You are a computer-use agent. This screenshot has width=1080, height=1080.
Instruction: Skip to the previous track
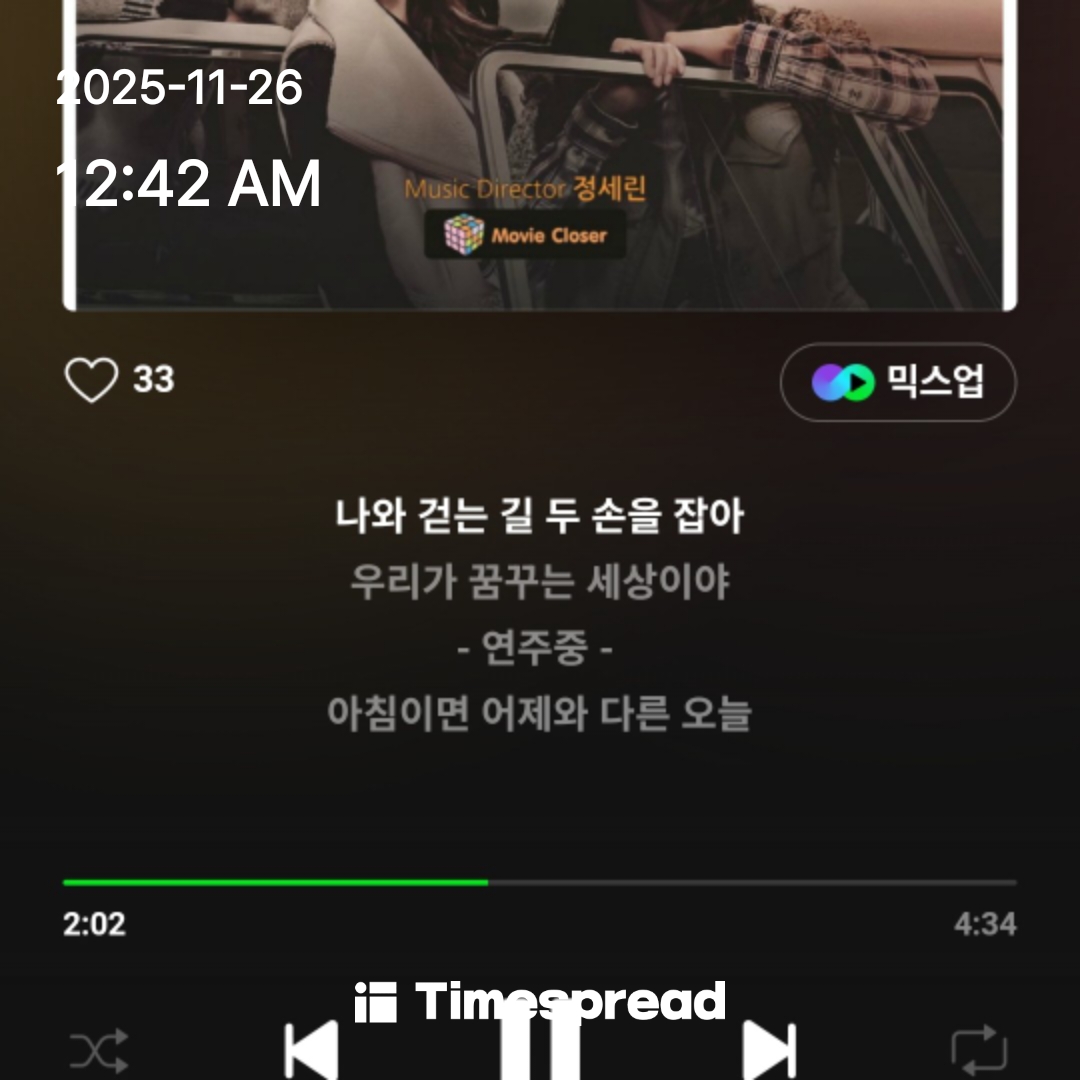[x=311, y=1050]
